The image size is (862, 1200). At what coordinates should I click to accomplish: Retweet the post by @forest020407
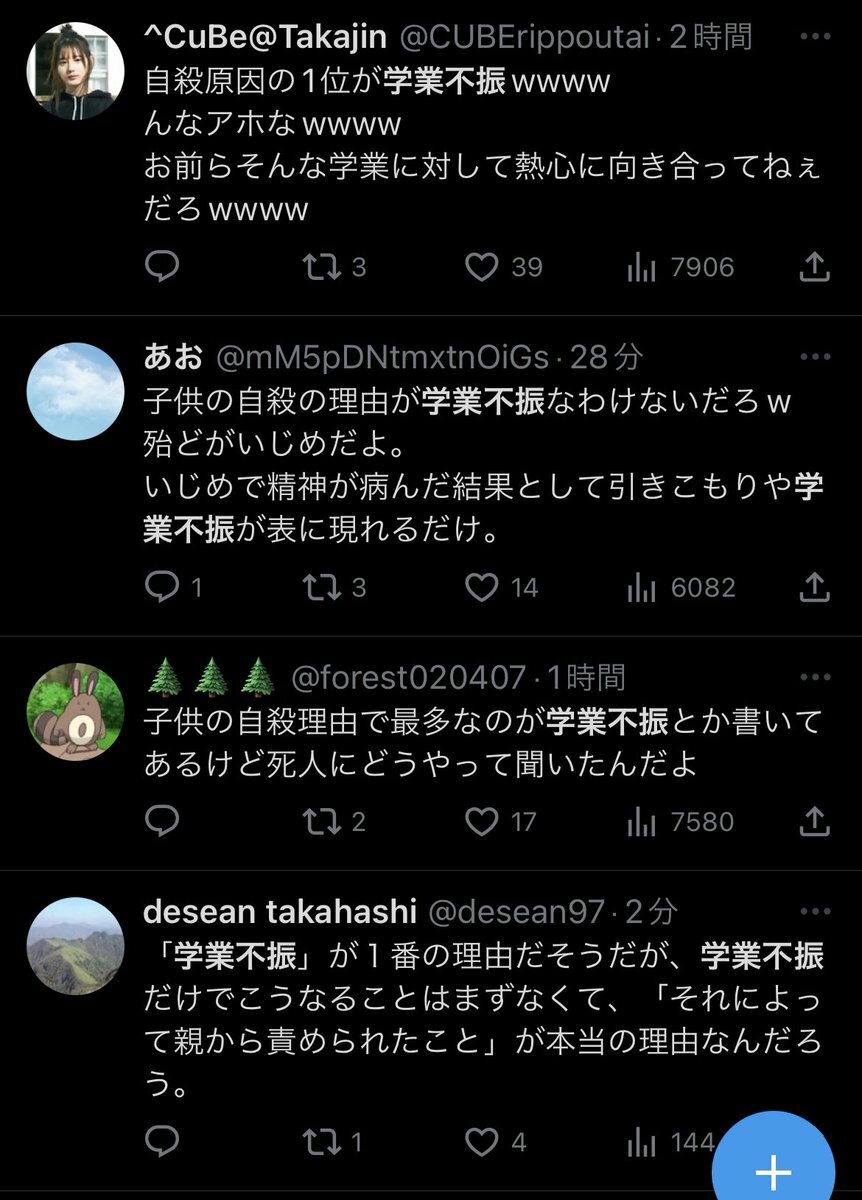coord(320,822)
